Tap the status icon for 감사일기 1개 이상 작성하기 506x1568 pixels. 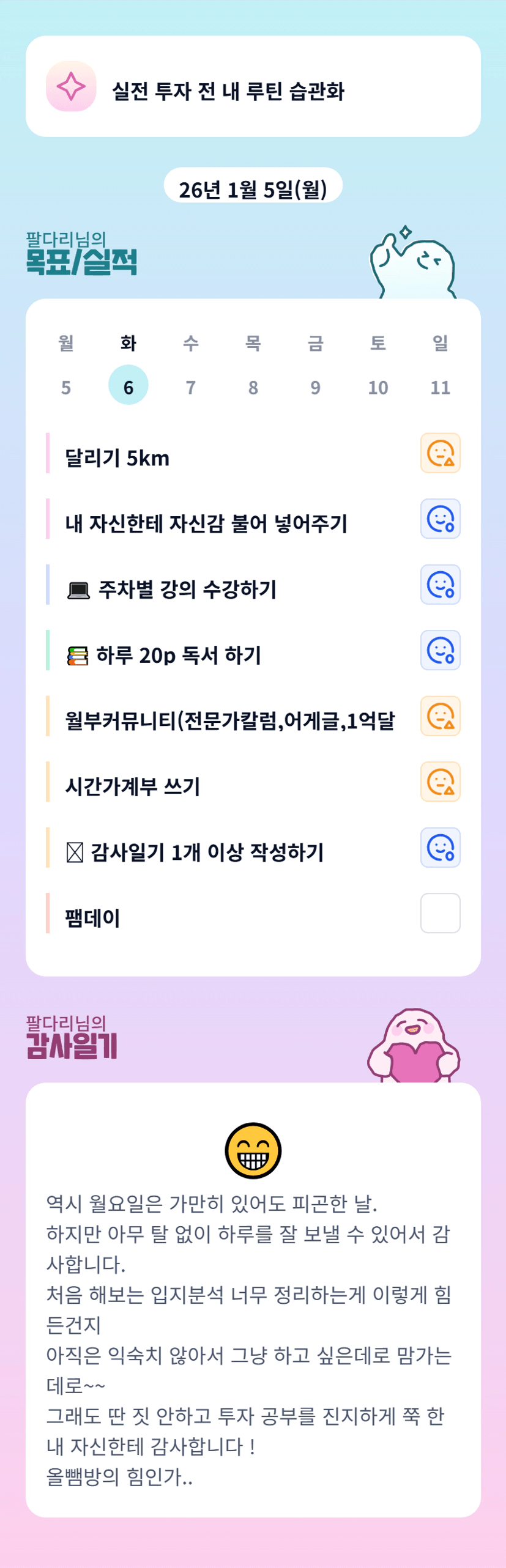tap(441, 848)
